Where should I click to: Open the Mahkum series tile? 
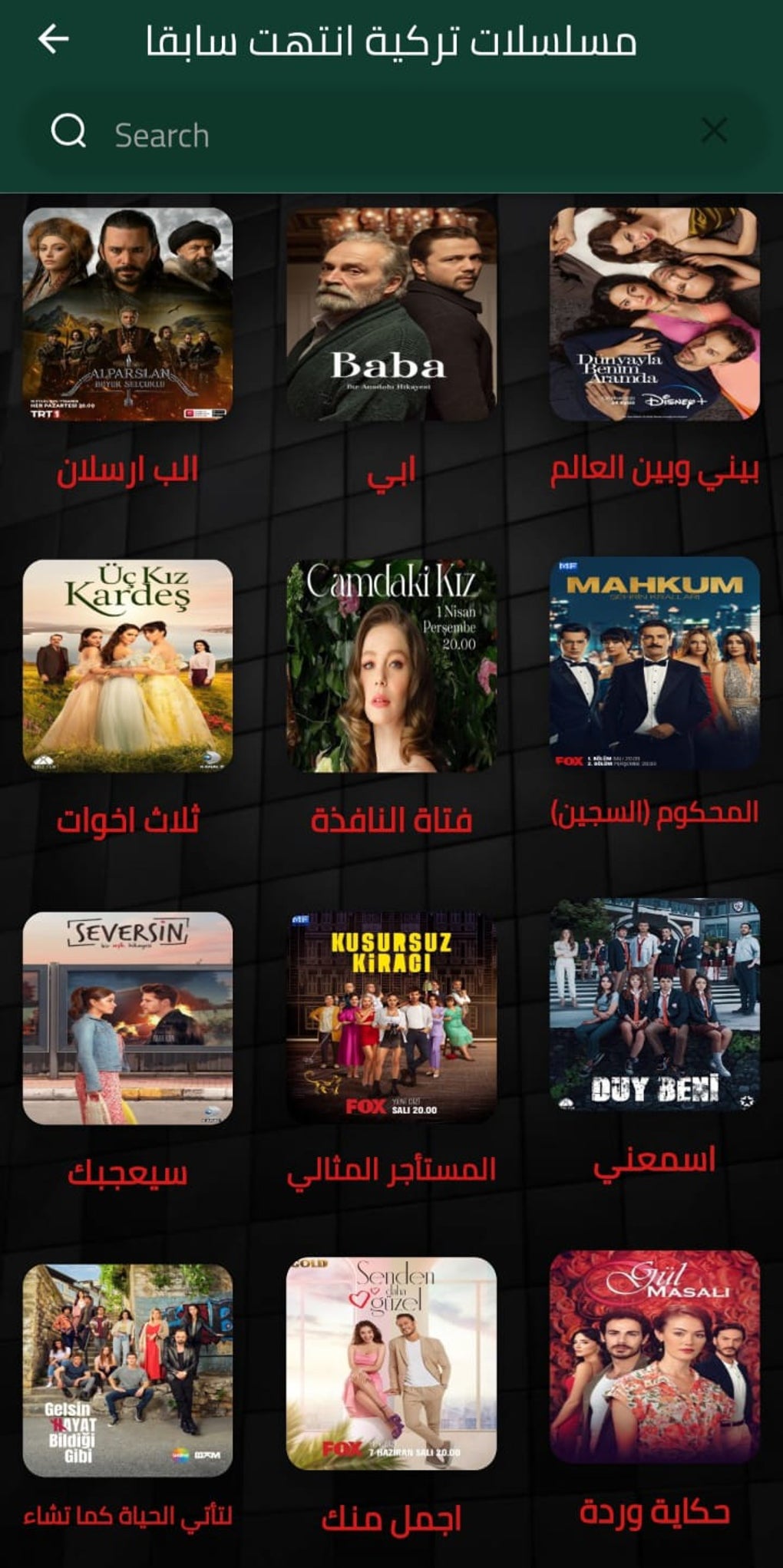pyautogui.click(x=655, y=664)
